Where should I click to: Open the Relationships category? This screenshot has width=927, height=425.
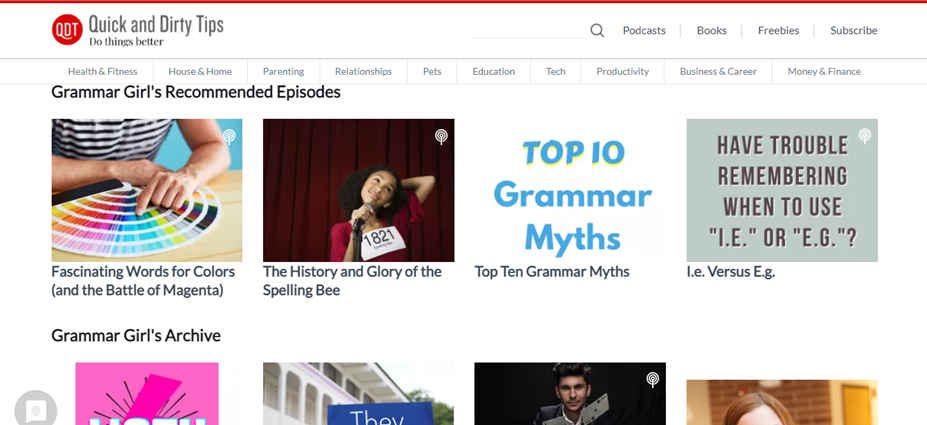(363, 71)
